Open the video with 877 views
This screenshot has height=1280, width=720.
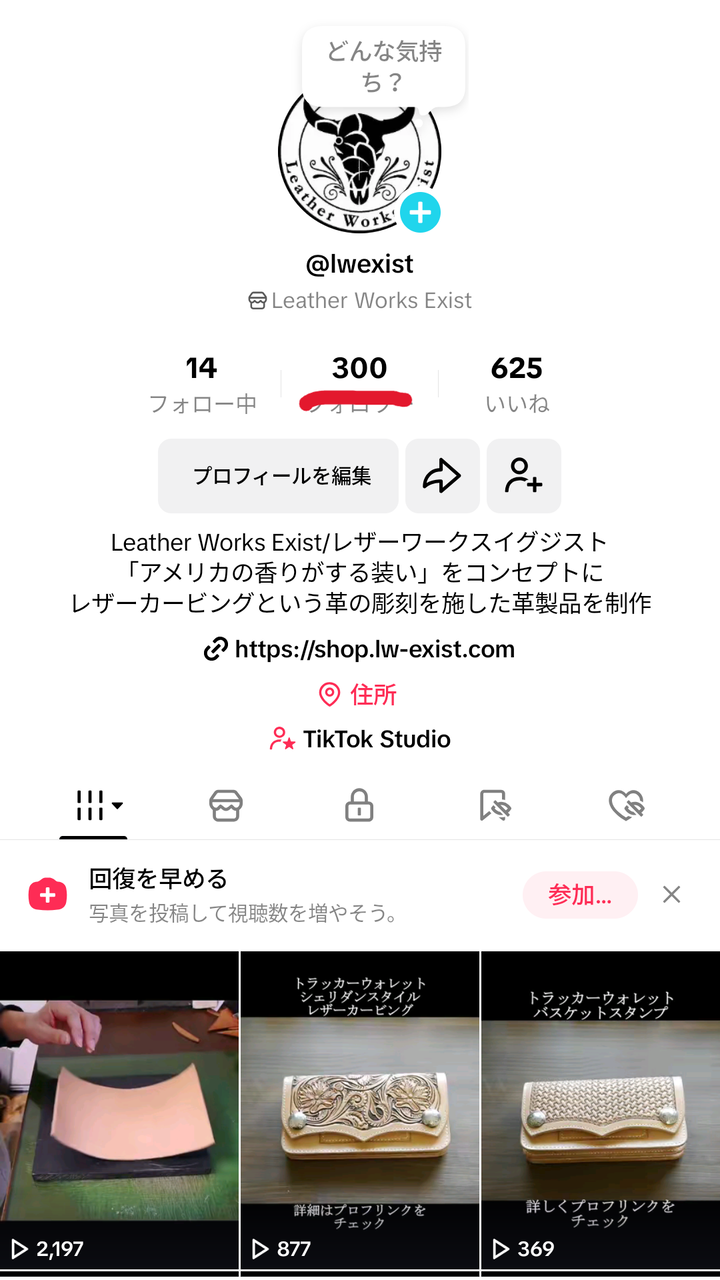point(360,1110)
